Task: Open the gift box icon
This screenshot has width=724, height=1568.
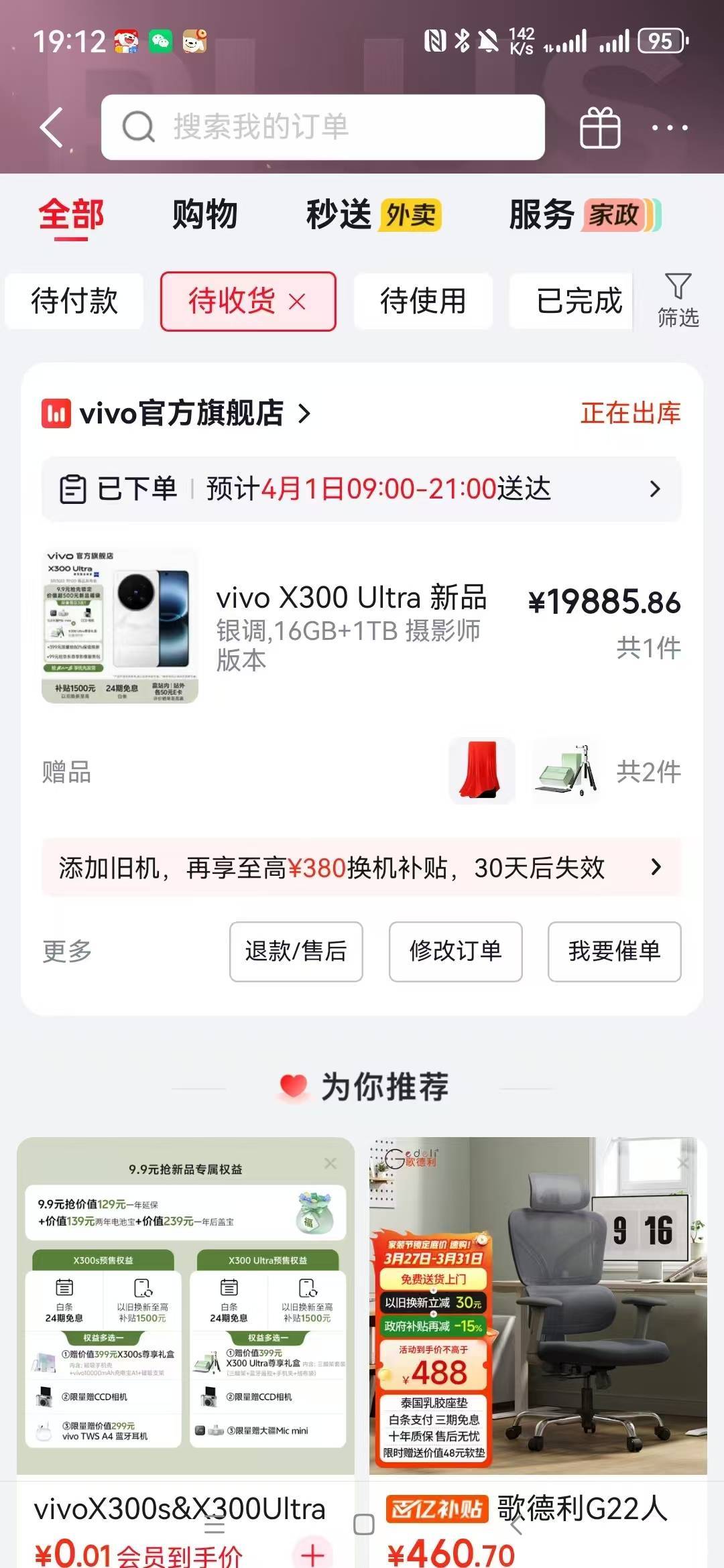Action: tap(599, 127)
